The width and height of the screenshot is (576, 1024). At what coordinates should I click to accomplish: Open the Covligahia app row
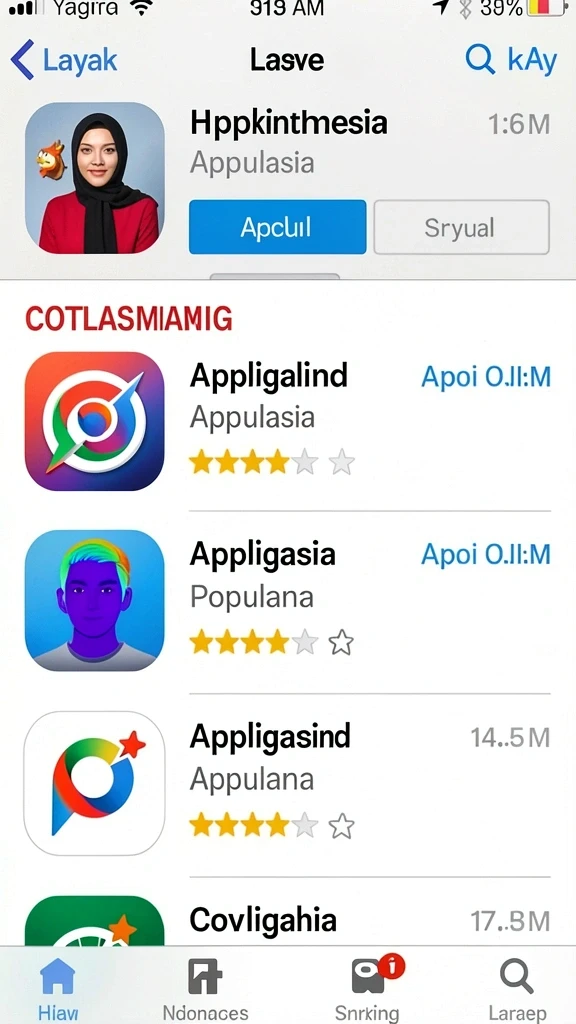pos(288,921)
